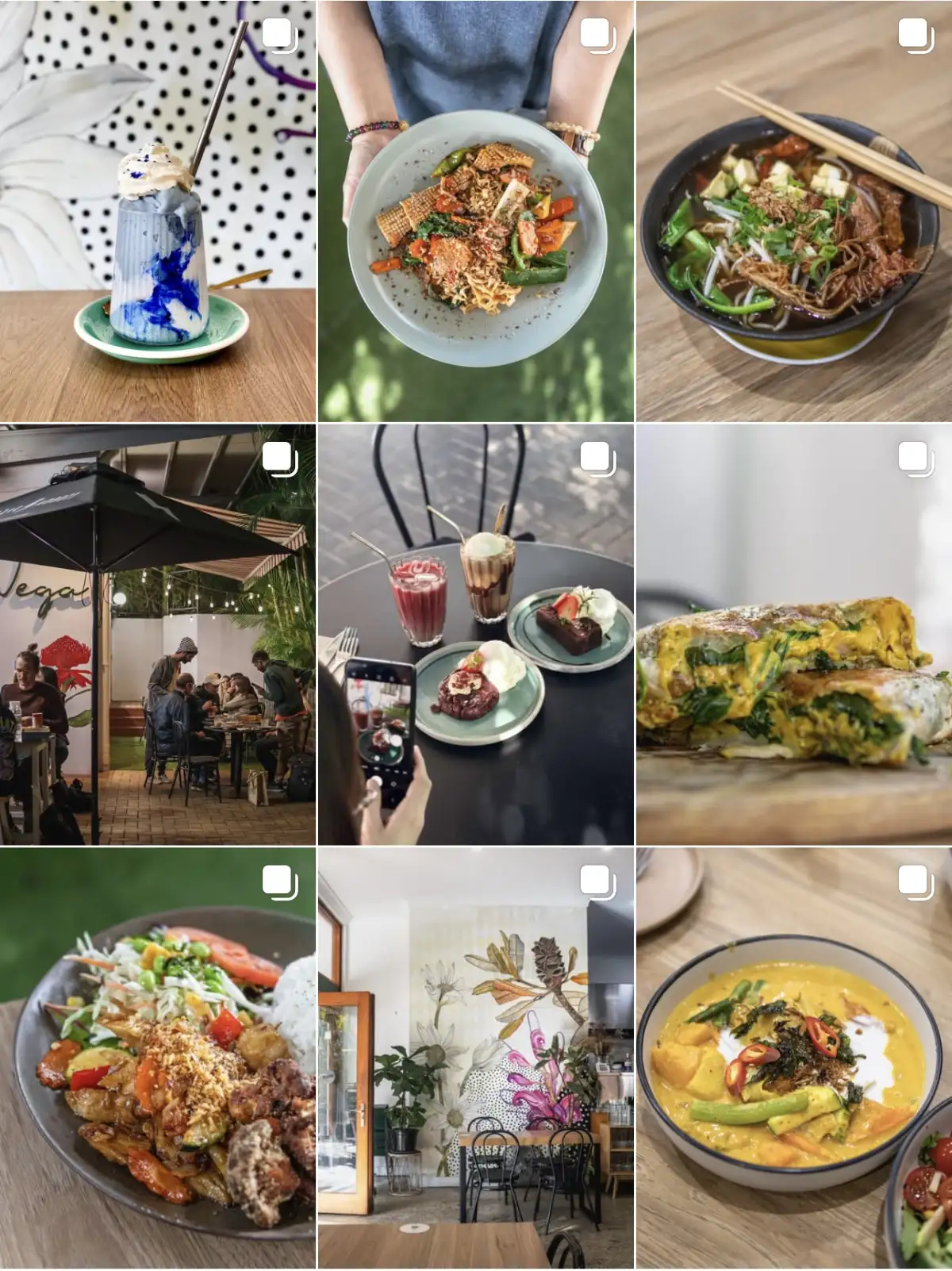Open the post of hands holding noodle plate

click(476, 210)
